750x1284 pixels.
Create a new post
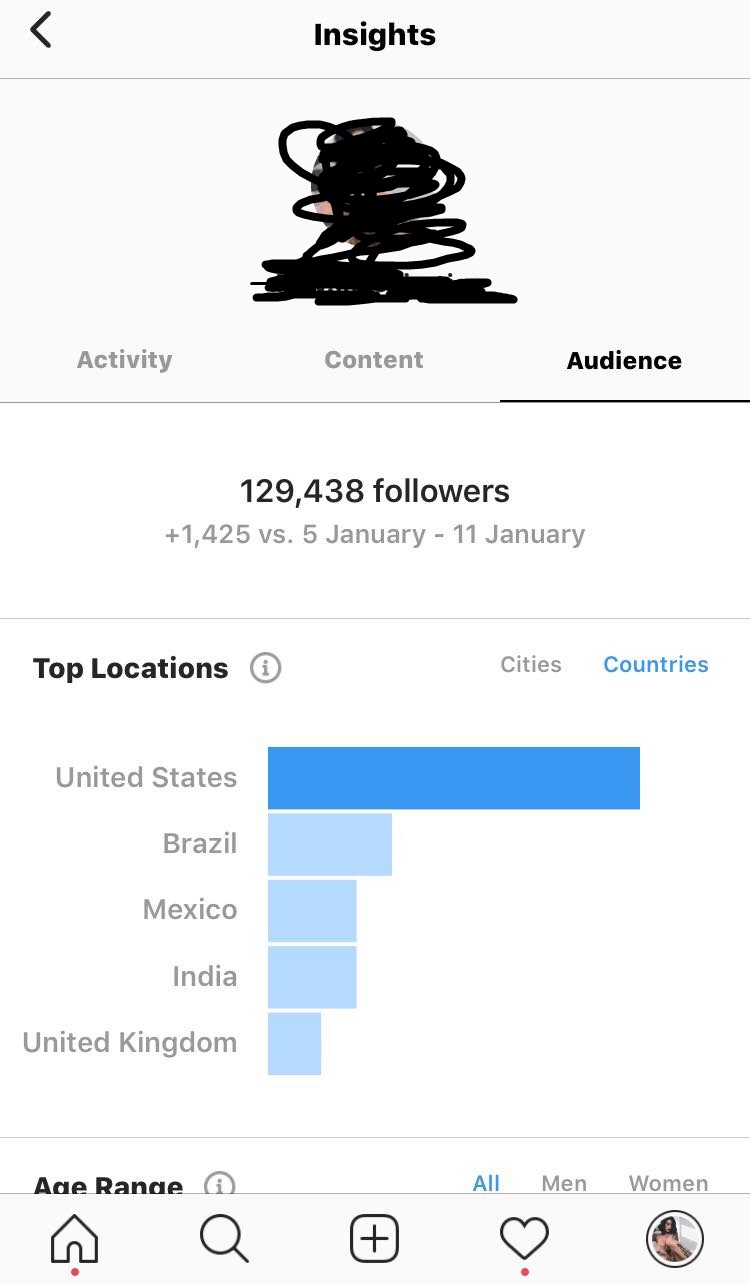pyautogui.click(x=374, y=1240)
